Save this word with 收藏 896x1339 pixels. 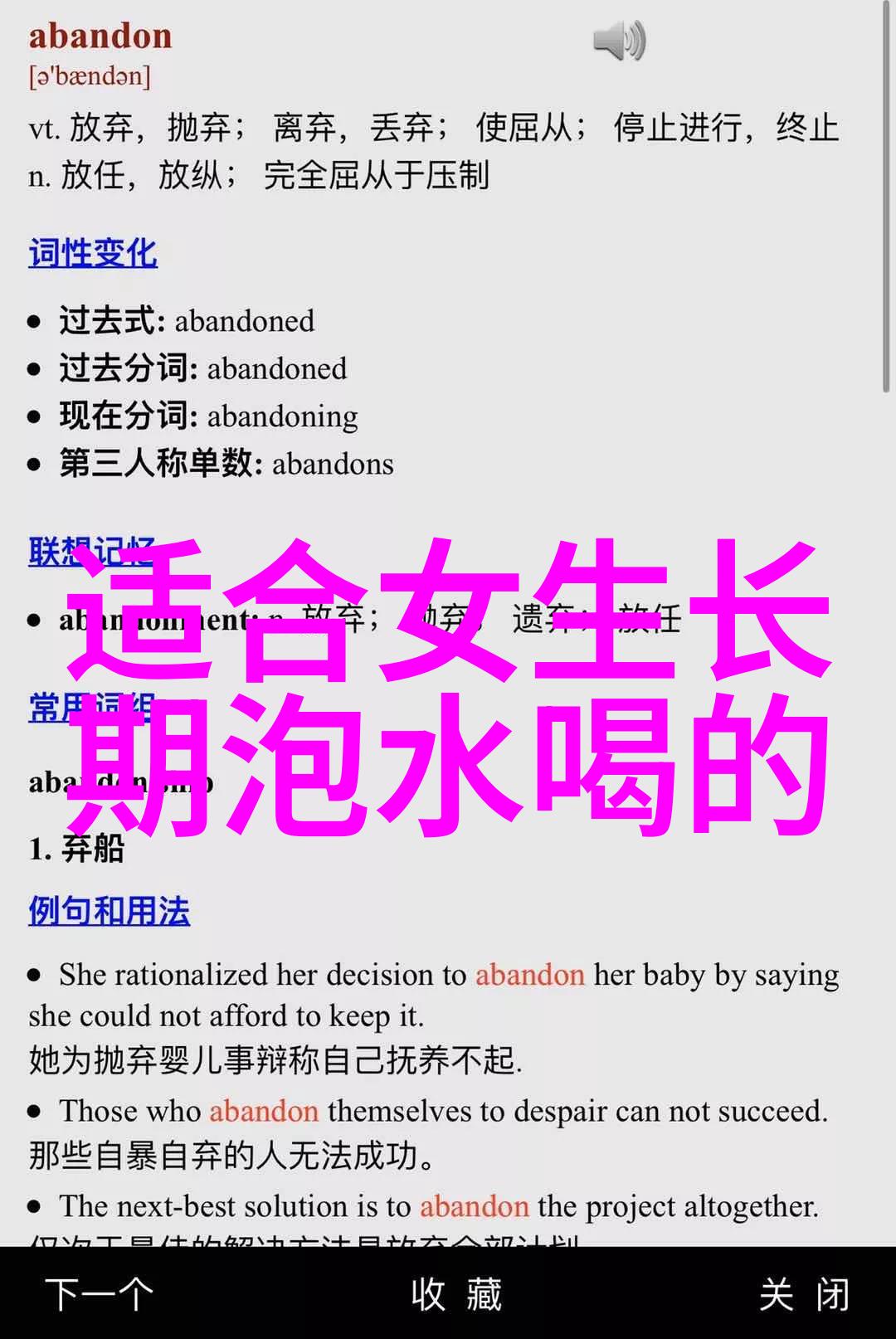[457, 1294]
